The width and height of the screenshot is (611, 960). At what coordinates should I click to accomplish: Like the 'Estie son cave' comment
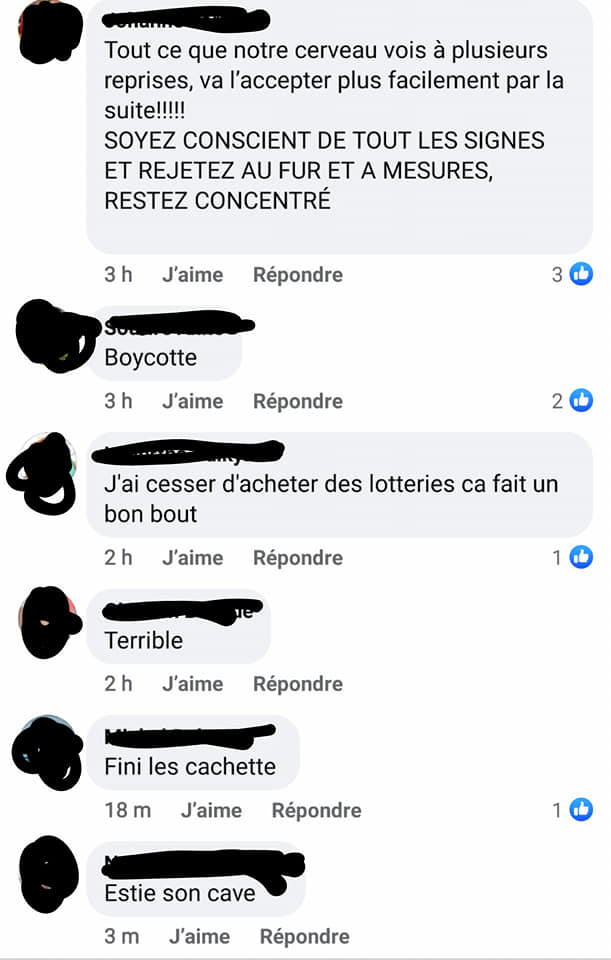click(199, 936)
